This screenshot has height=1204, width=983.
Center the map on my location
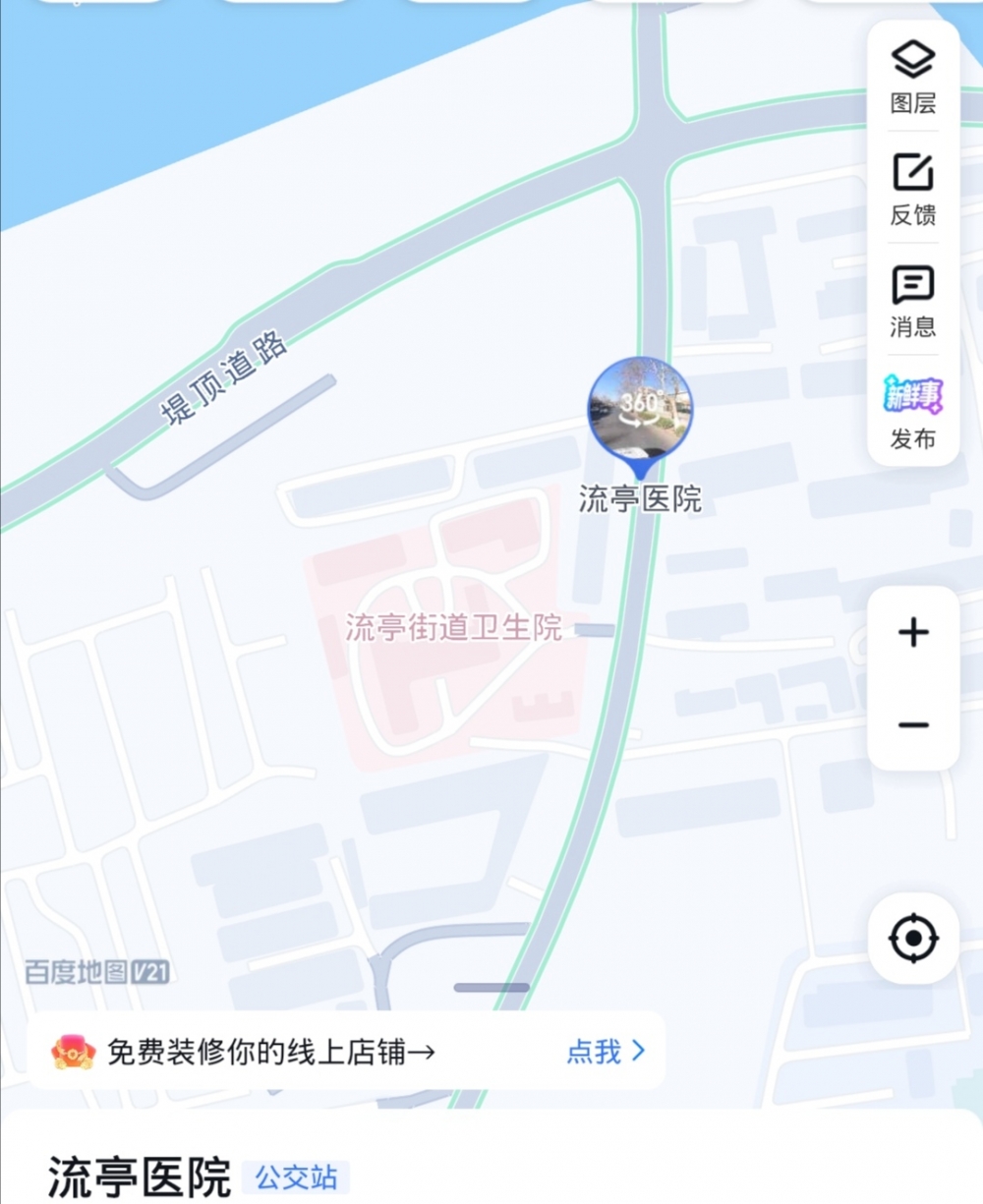tap(913, 939)
